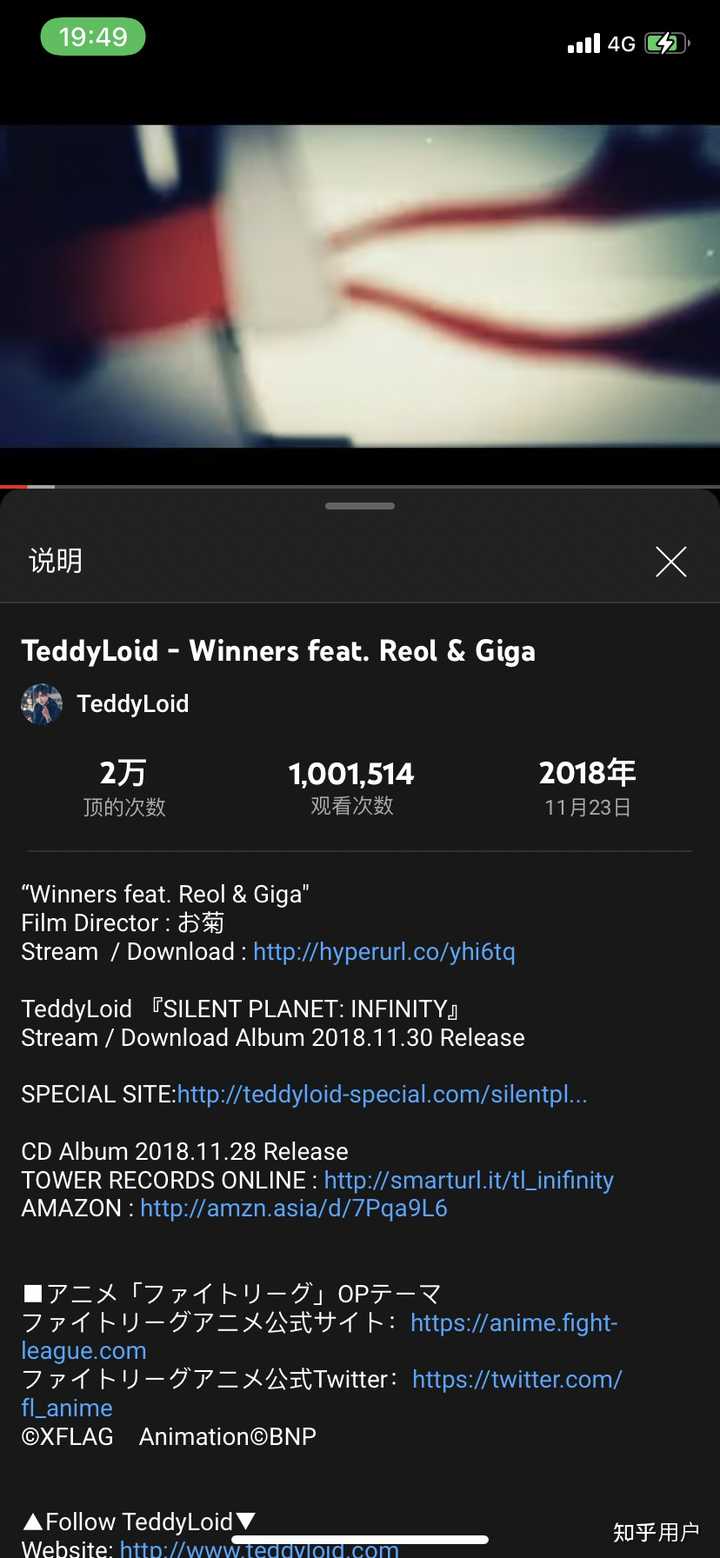Tap the video player to show controls
This screenshot has height=1558, width=720.
coord(360,286)
